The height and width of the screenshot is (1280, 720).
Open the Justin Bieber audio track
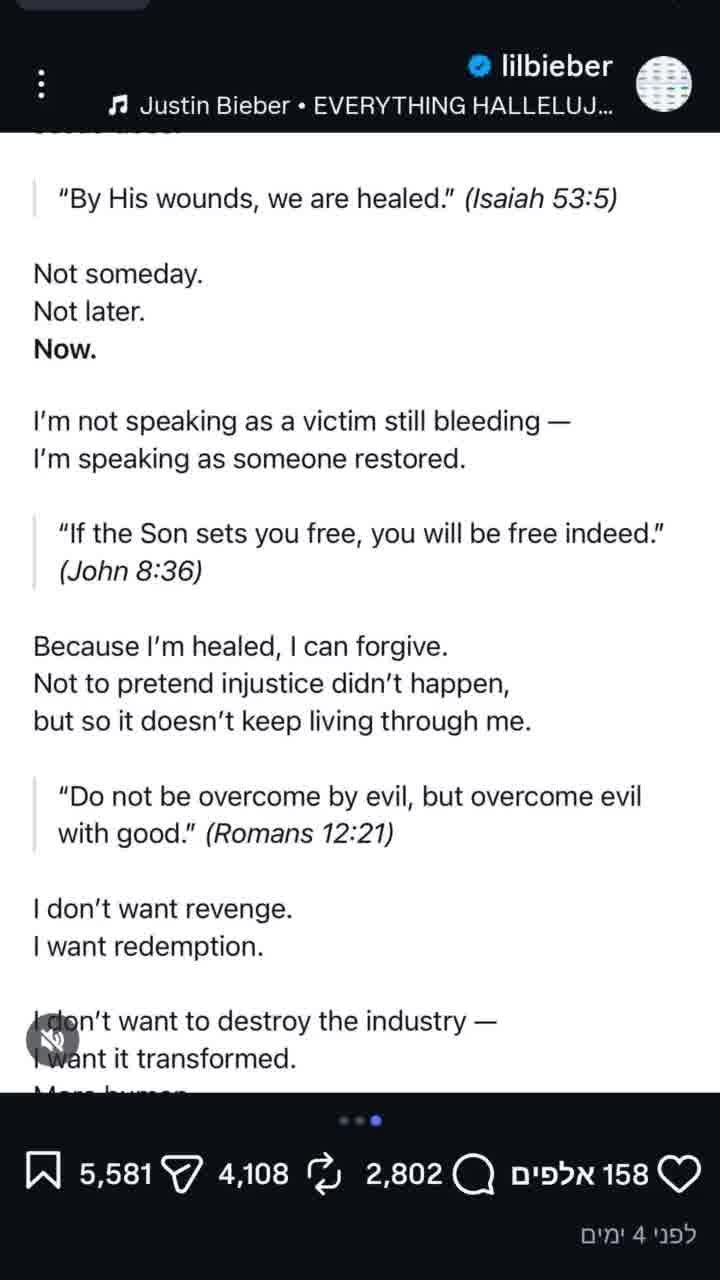pyautogui.click(x=360, y=106)
